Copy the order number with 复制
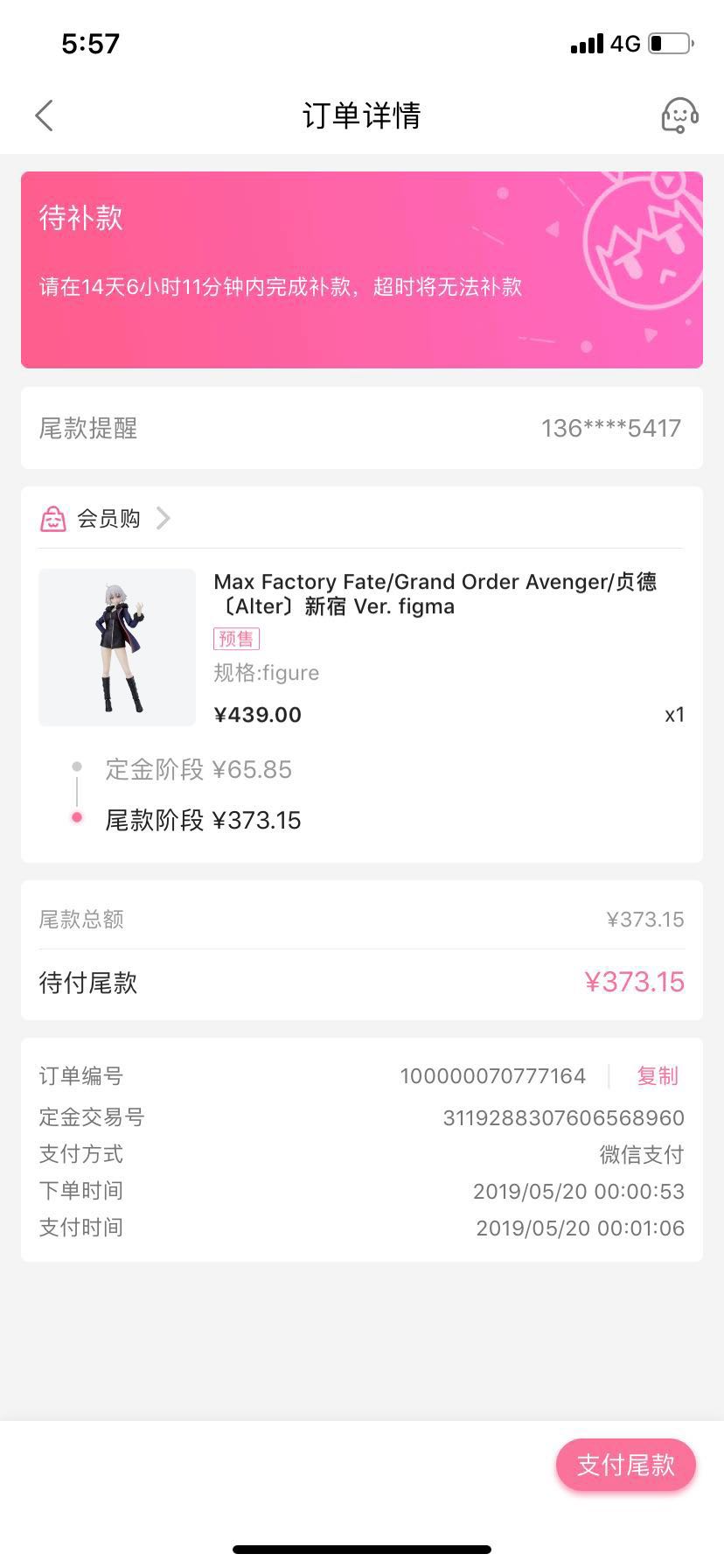Viewport: 724px width, 1568px height. coord(658,1076)
